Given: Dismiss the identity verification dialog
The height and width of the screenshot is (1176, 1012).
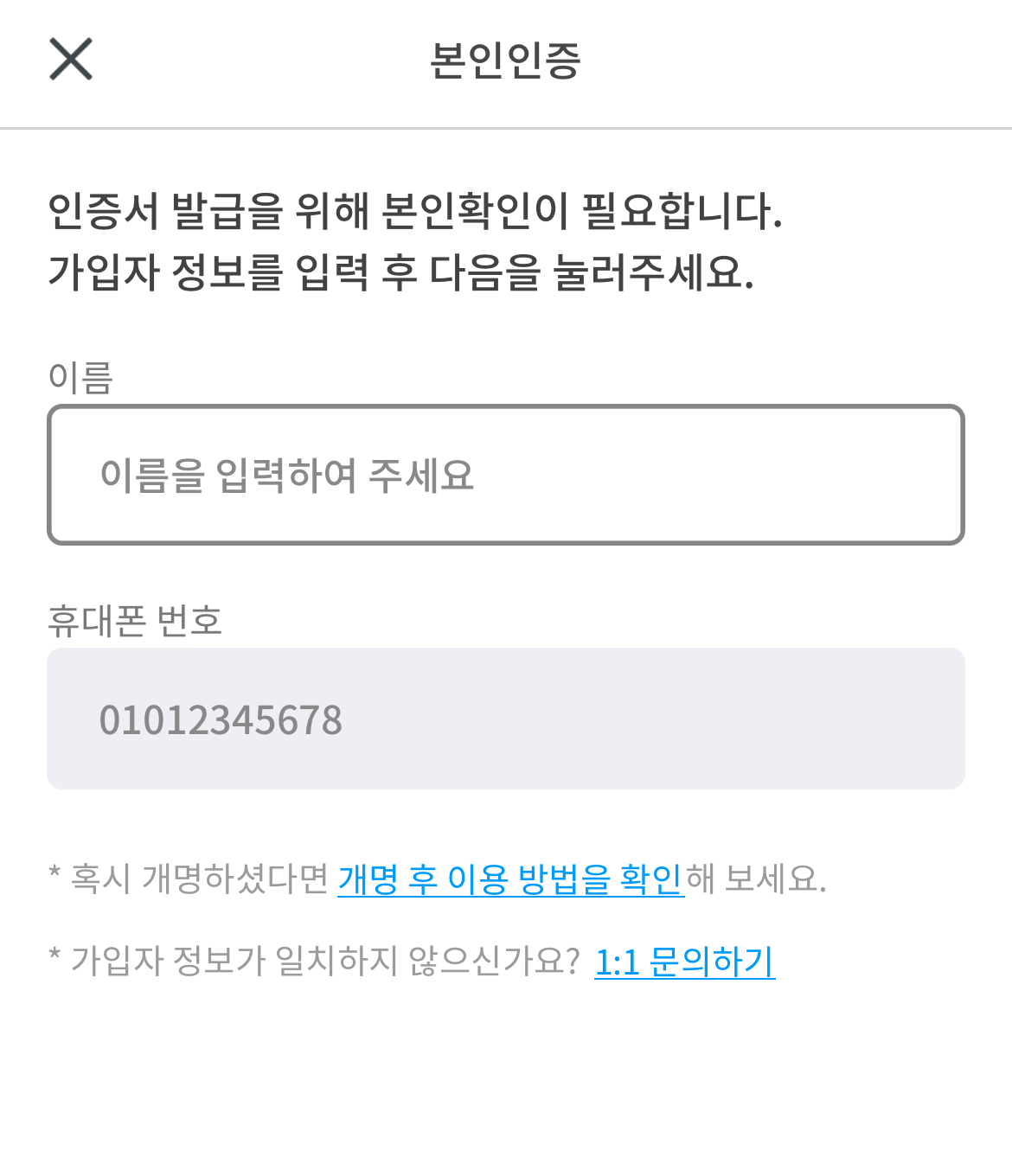Looking at the screenshot, I should pyautogui.click(x=69, y=59).
